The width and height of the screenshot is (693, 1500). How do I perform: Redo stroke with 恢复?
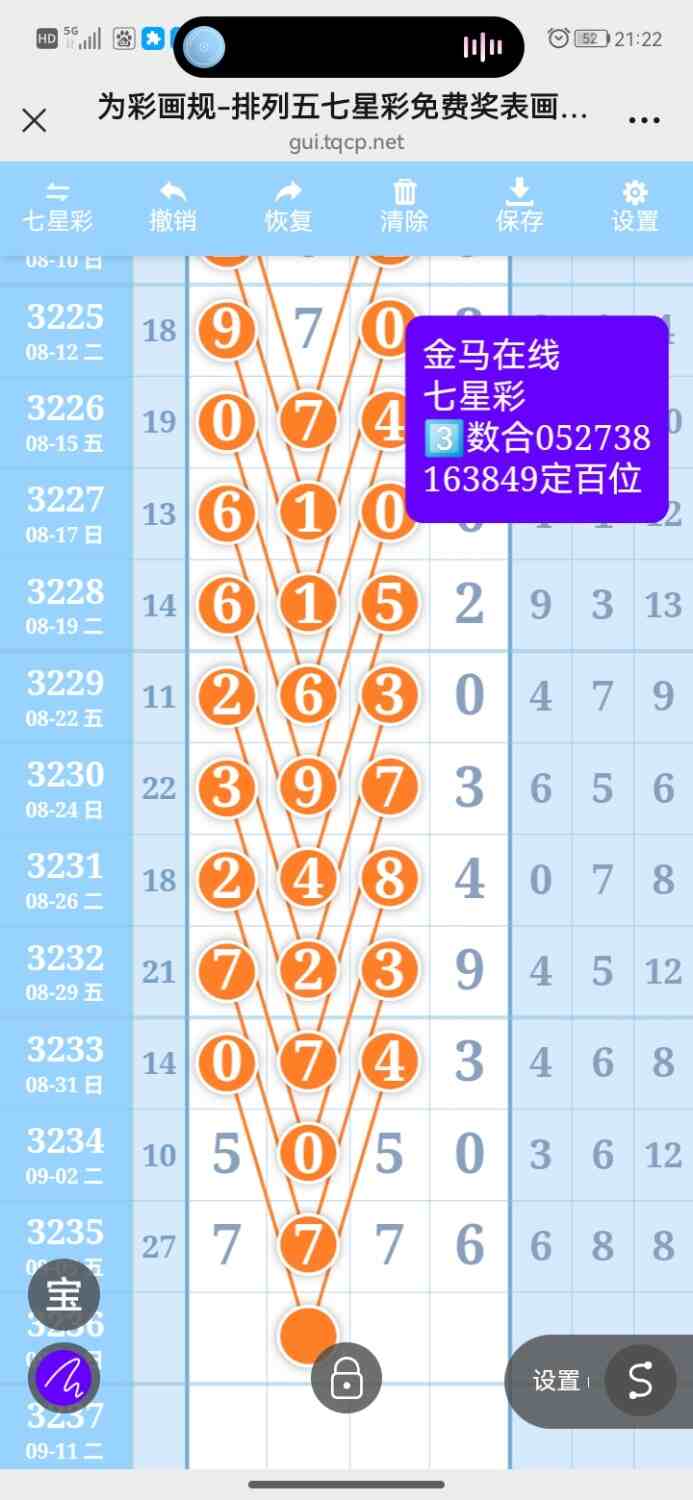pyautogui.click(x=288, y=207)
